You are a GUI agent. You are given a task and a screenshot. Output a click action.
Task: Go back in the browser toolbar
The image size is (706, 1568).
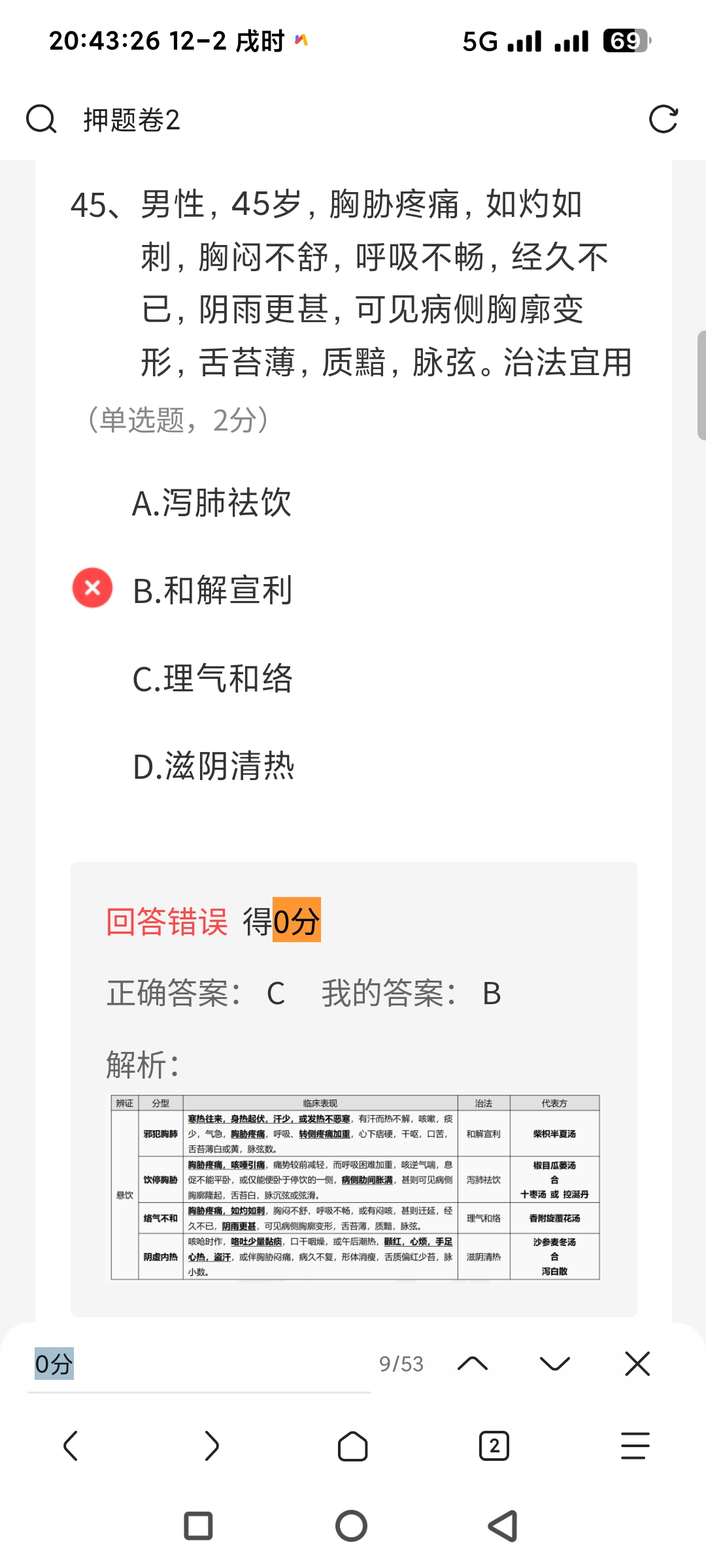[71, 1446]
